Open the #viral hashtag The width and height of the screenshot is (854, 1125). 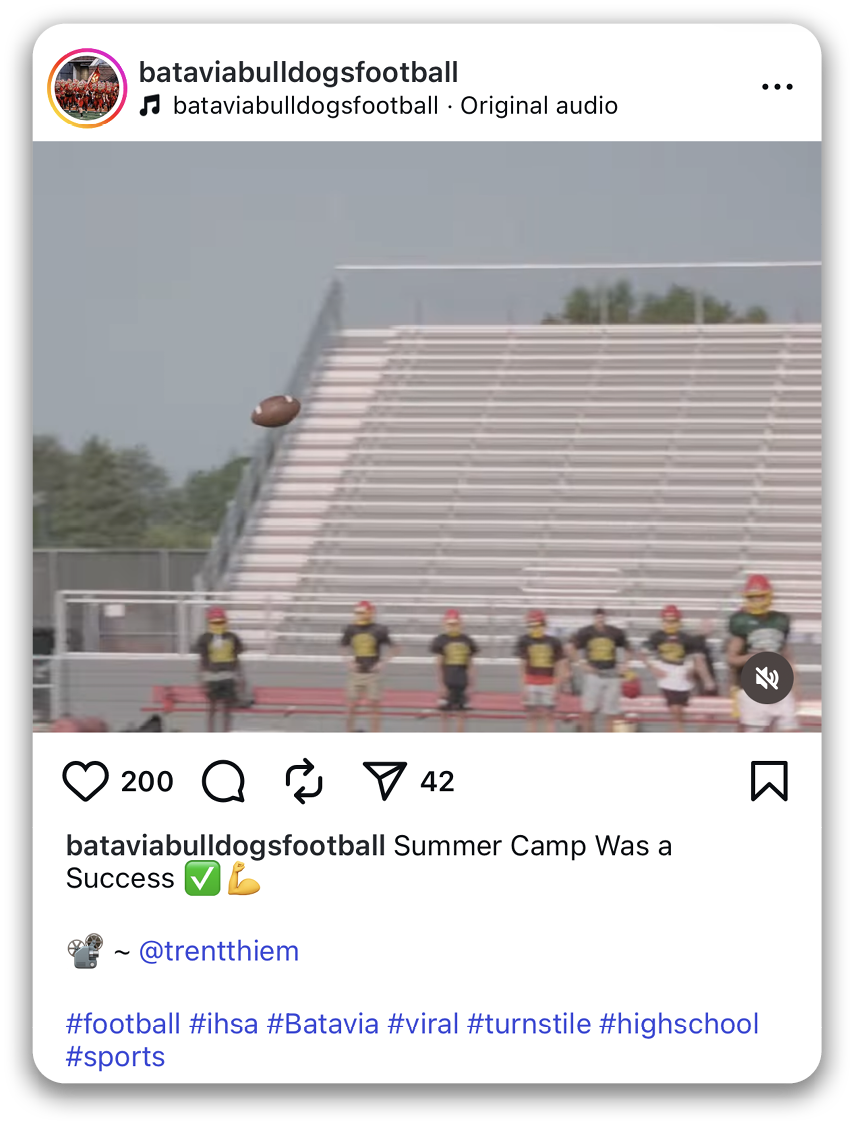[423, 1024]
